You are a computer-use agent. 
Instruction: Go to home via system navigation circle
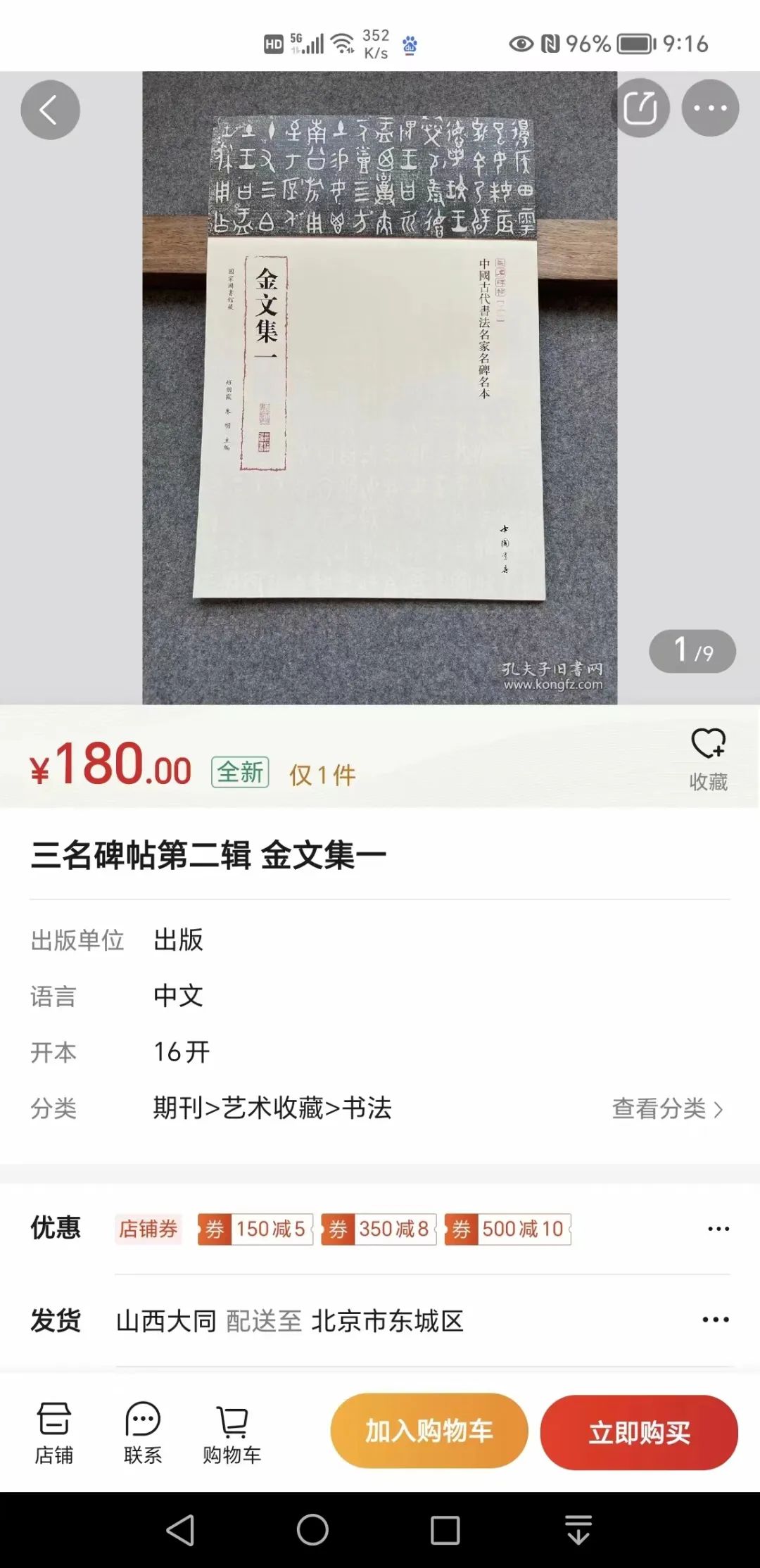point(312,1530)
